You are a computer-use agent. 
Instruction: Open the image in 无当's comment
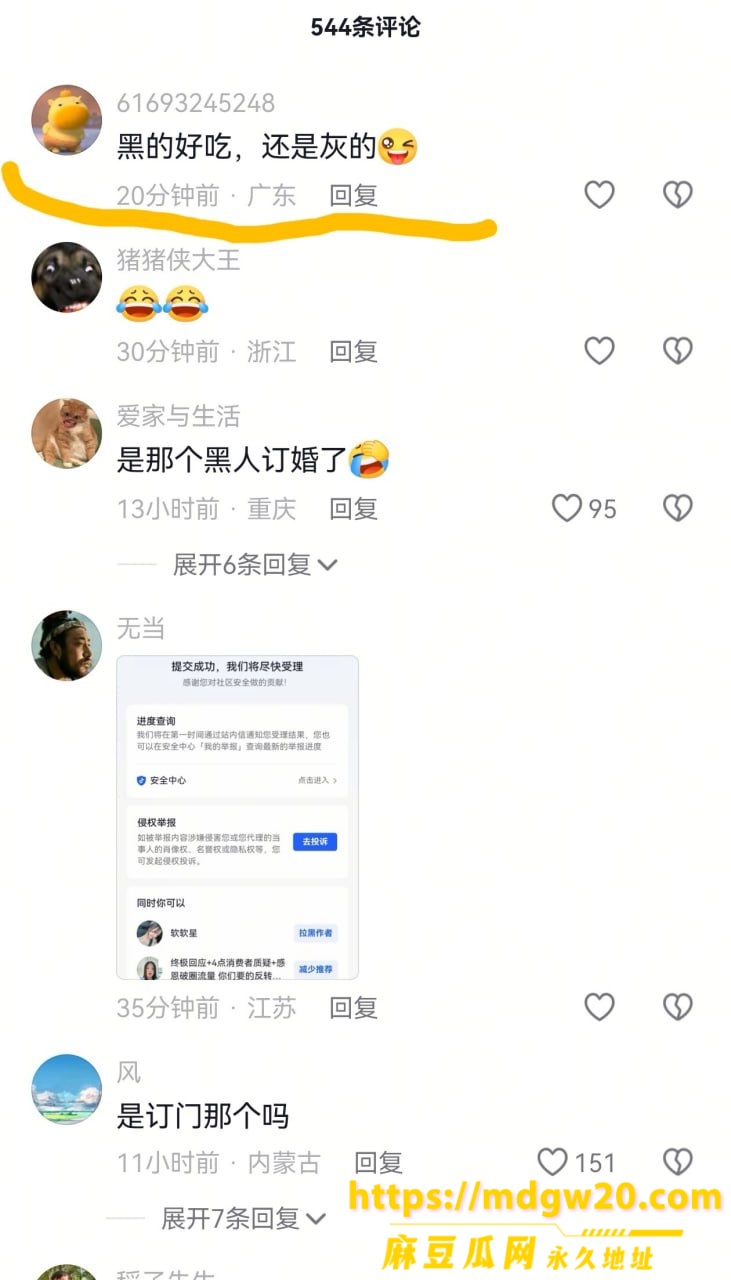[x=237, y=817]
